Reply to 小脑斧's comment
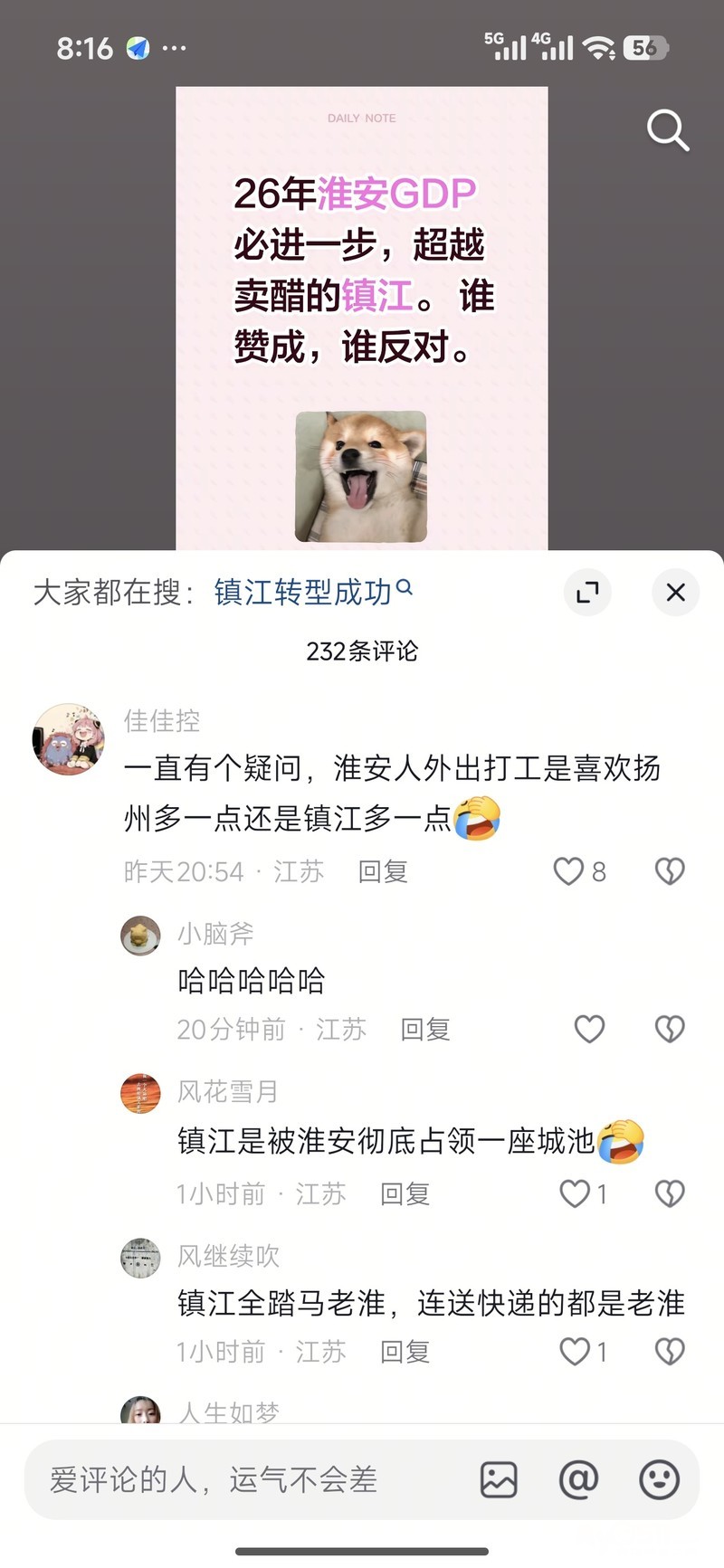 tap(425, 1029)
